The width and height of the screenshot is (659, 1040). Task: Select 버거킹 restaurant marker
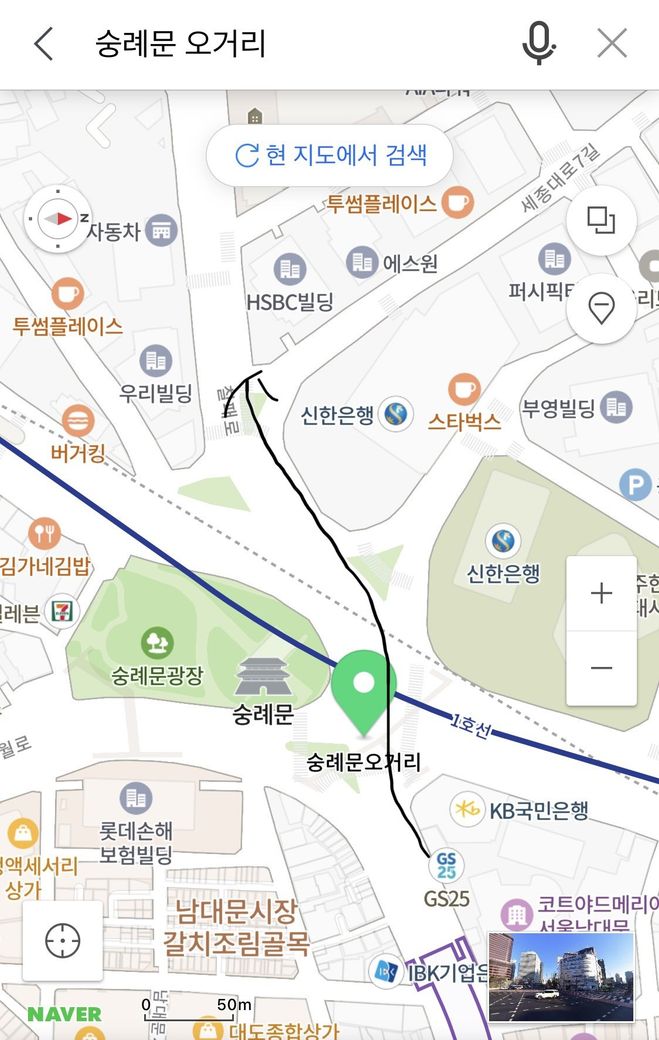78,422
